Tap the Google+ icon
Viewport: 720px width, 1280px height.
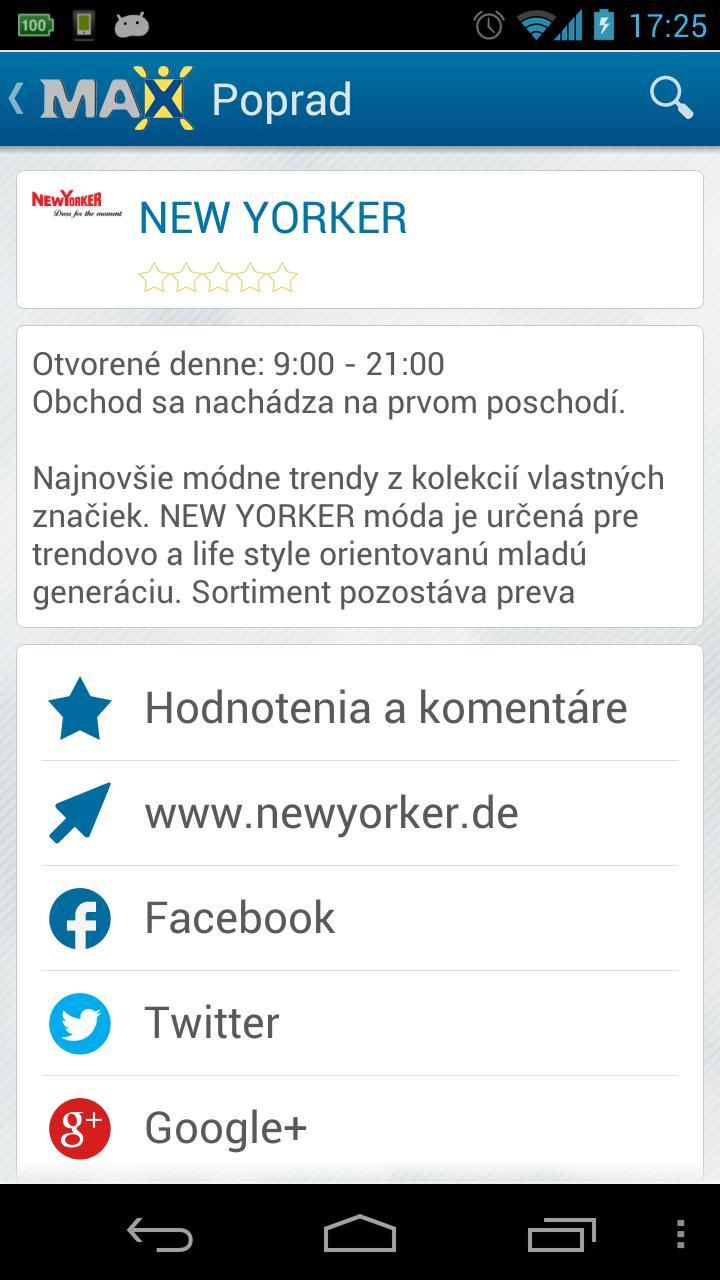[79, 1128]
